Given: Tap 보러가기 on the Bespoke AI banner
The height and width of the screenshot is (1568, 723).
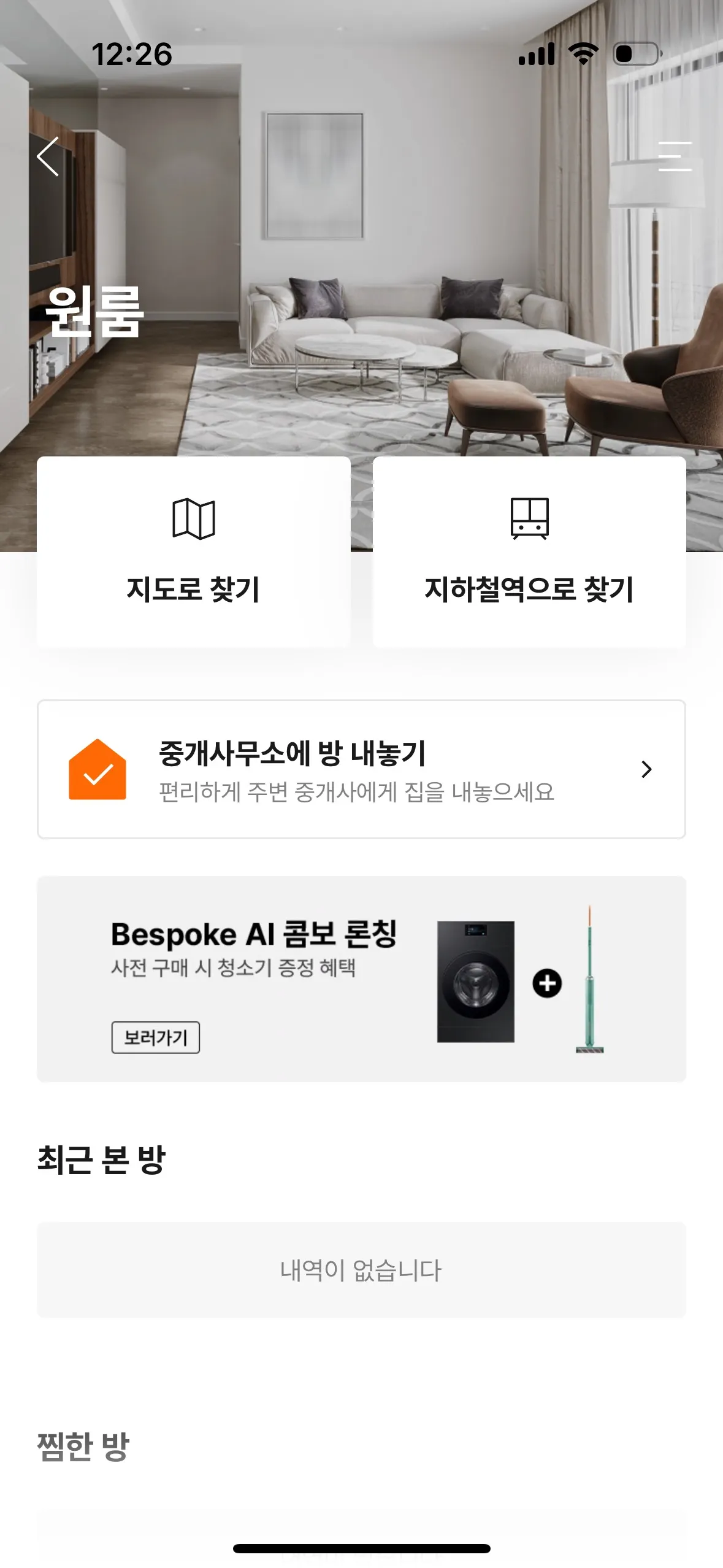Looking at the screenshot, I should (156, 1037).
